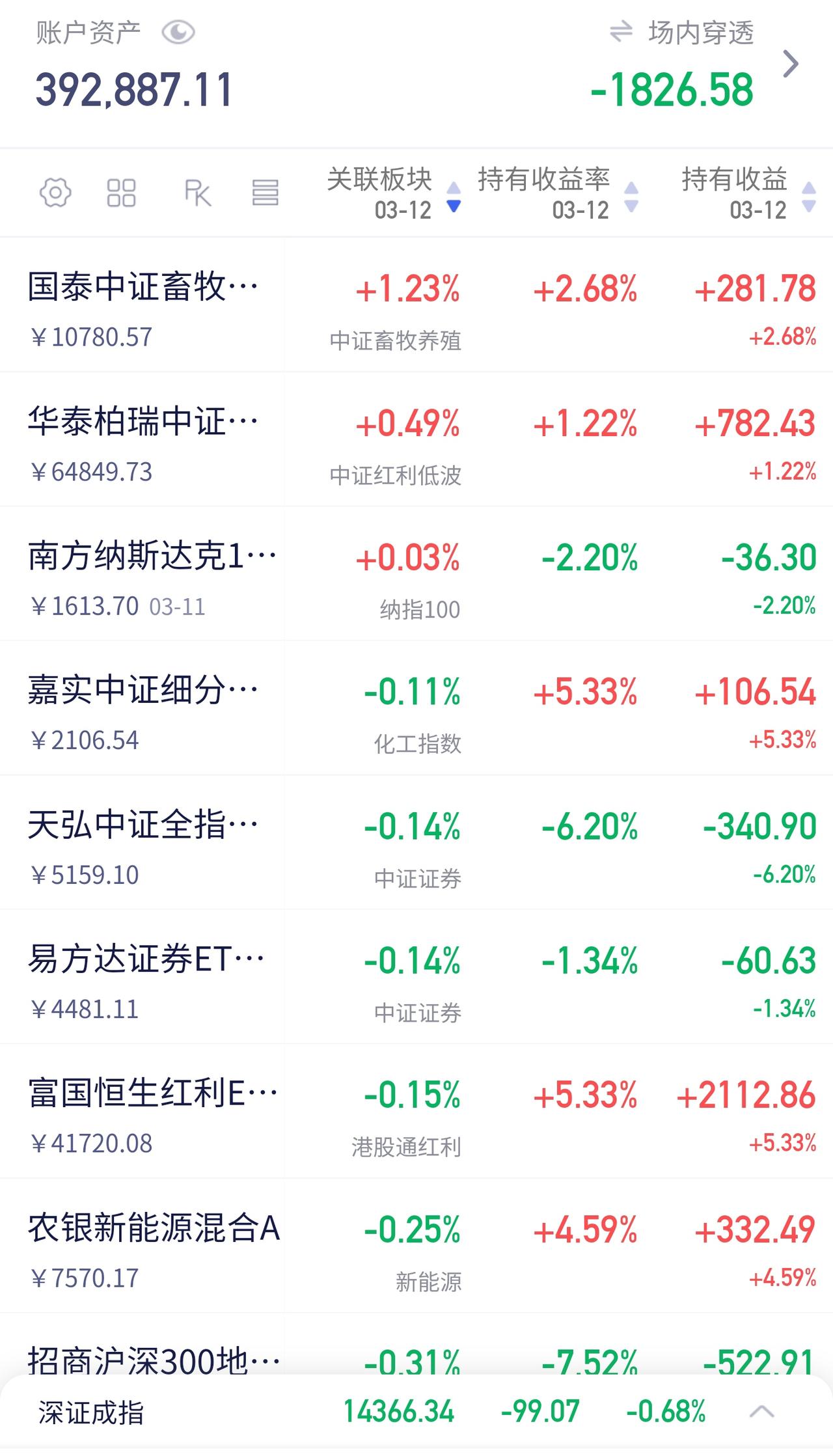Click the right chevron beside -1826.58

pyautogui.click(x=793, y=64)
